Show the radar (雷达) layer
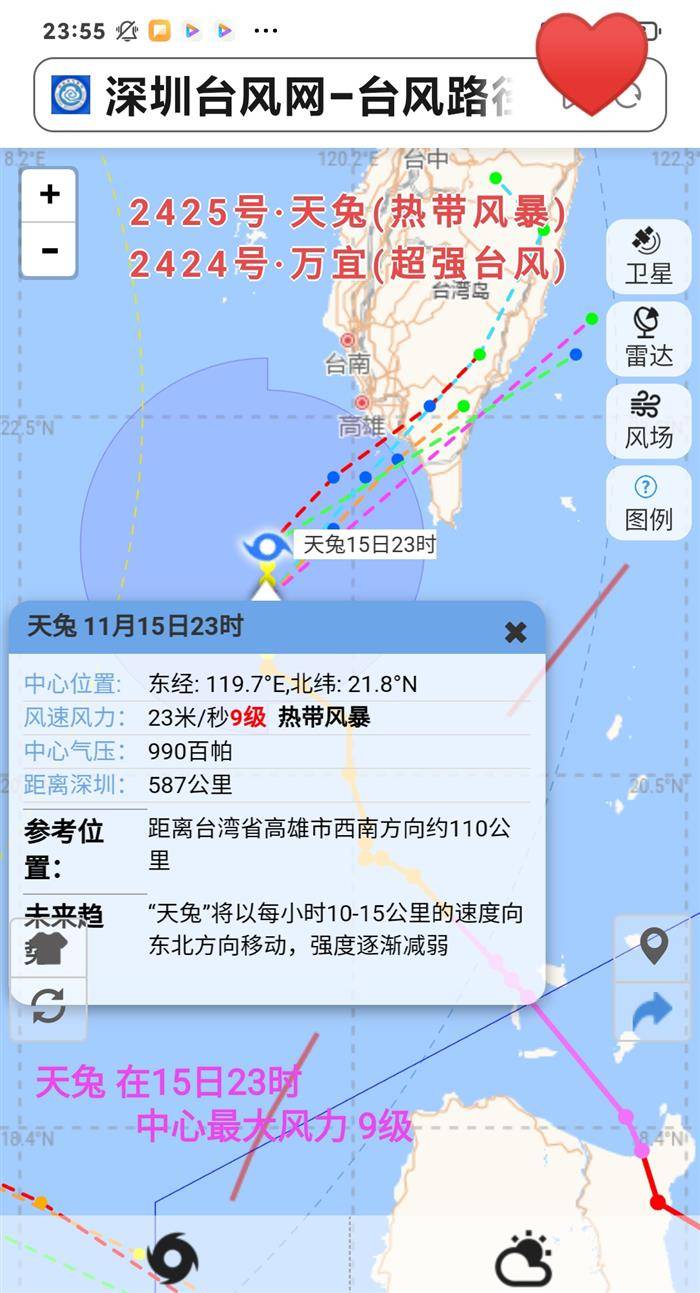This screenshot has height=1293, width=700. [648, 338]
